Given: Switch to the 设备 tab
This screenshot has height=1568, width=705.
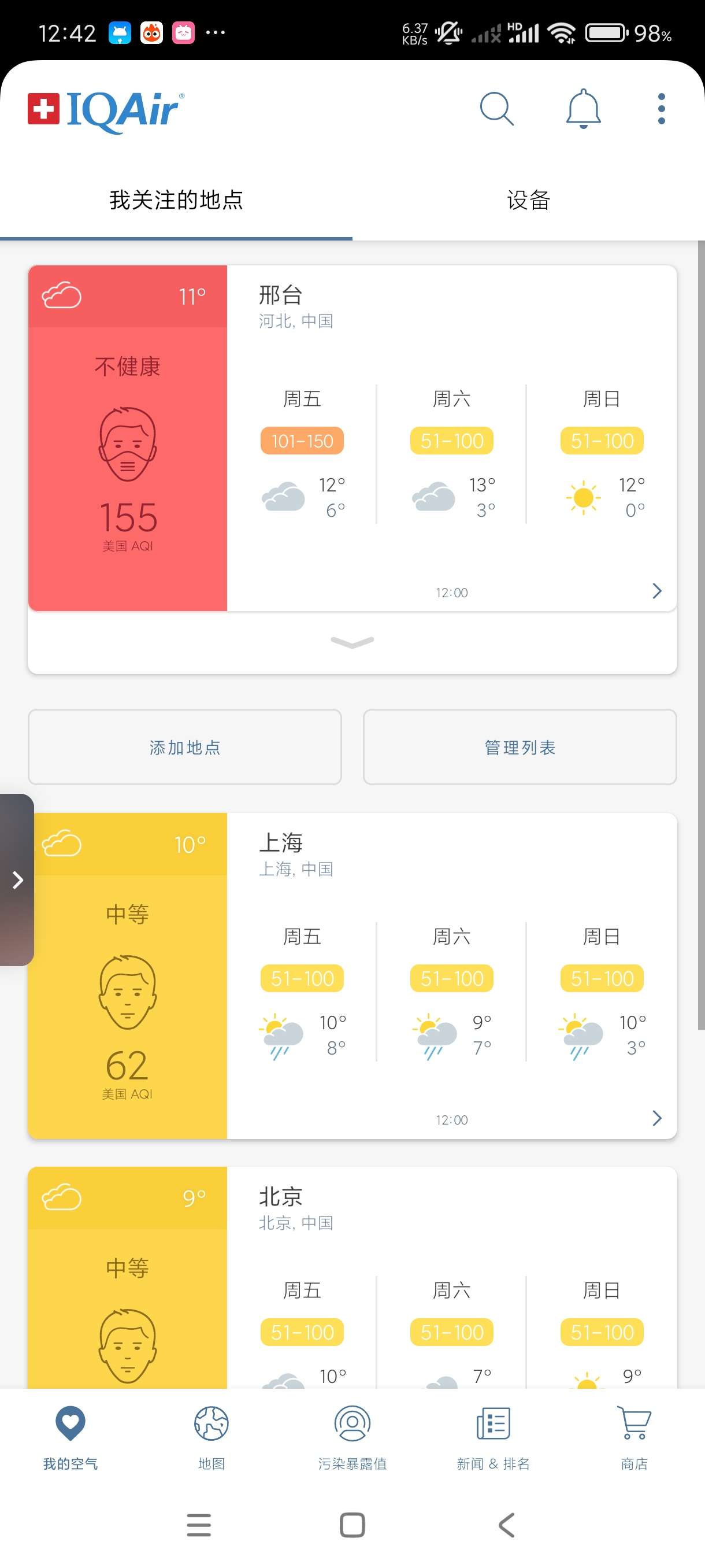Looking at the screenshot, I should click(528, 200).
